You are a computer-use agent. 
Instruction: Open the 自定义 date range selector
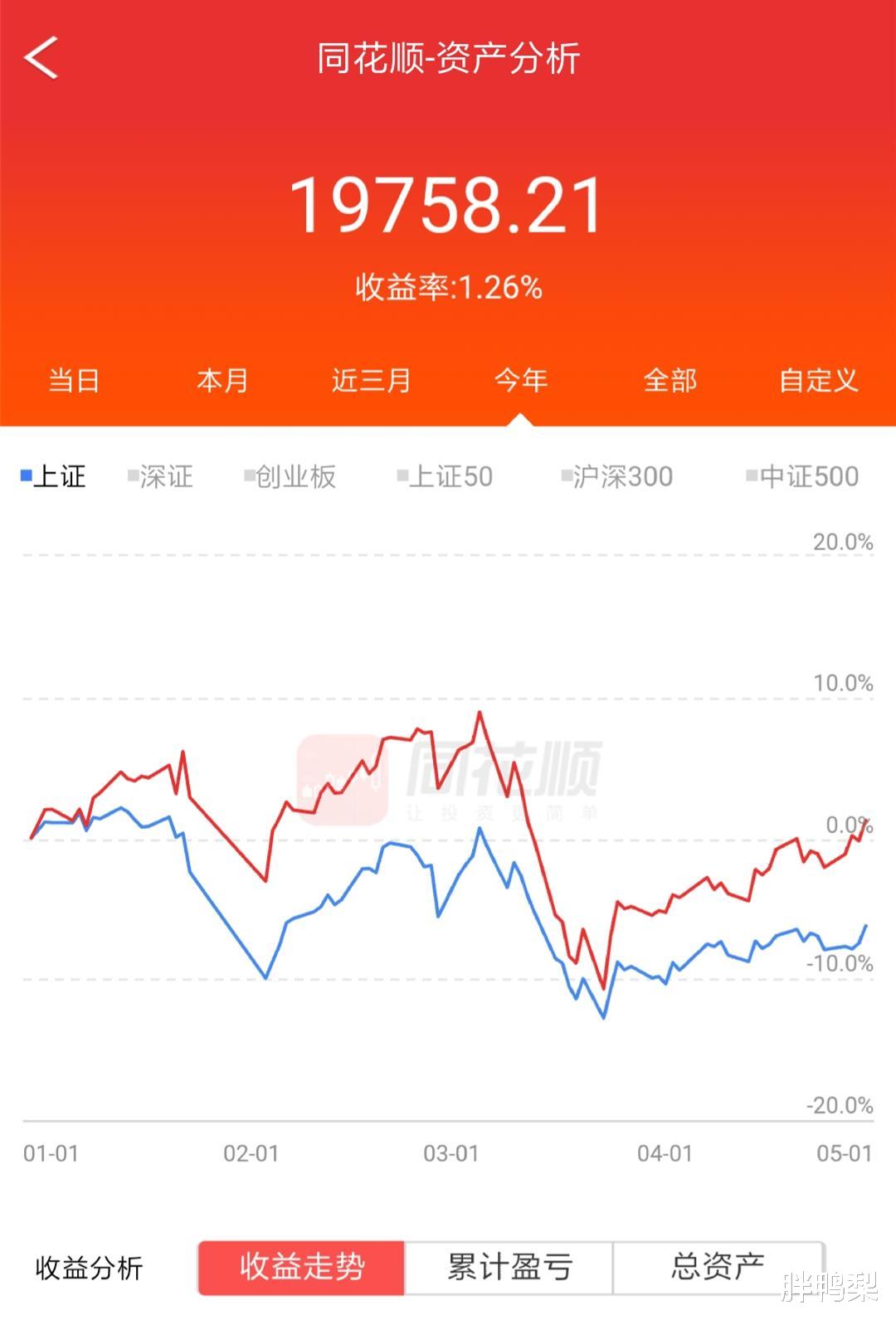click(816, 381)
